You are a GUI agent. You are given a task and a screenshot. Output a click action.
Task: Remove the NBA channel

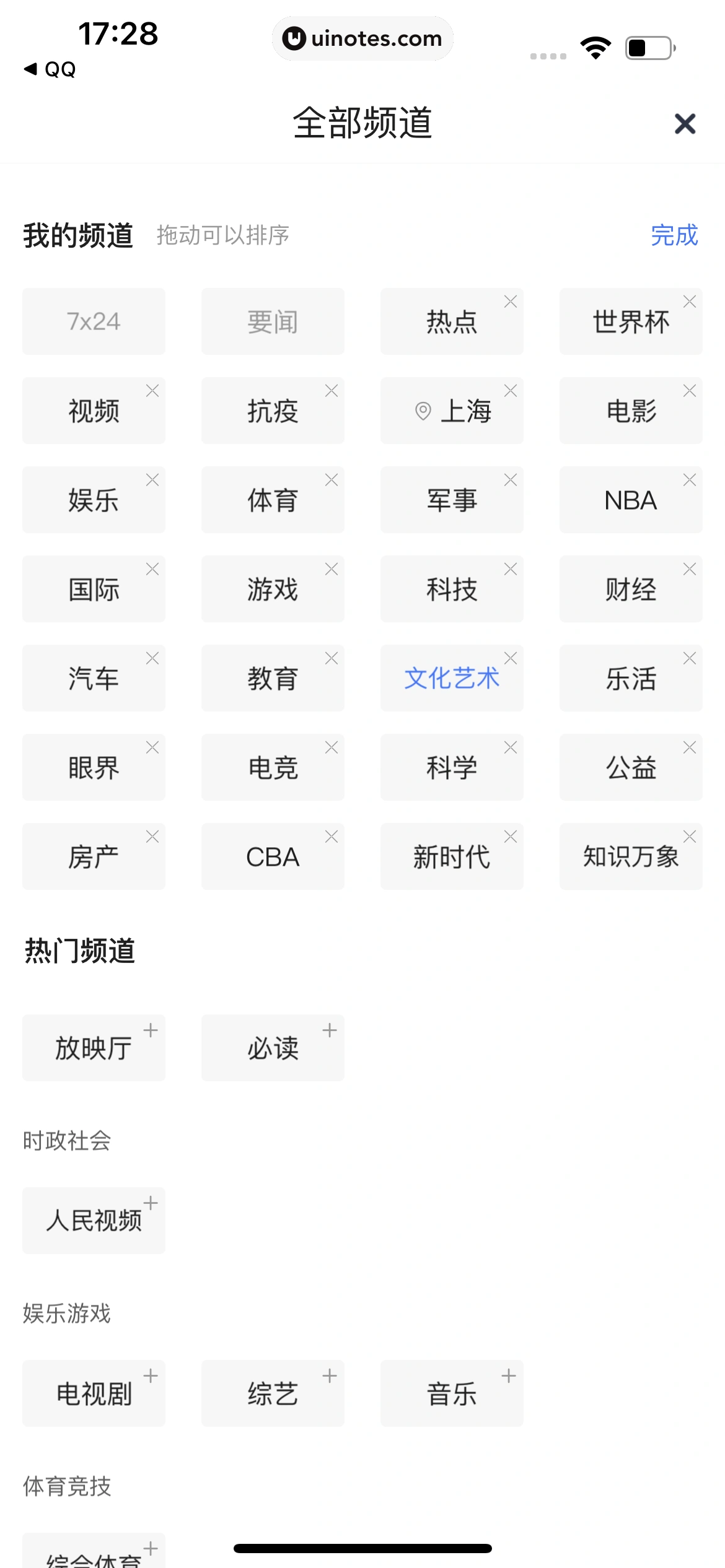[x=690, y=480]
